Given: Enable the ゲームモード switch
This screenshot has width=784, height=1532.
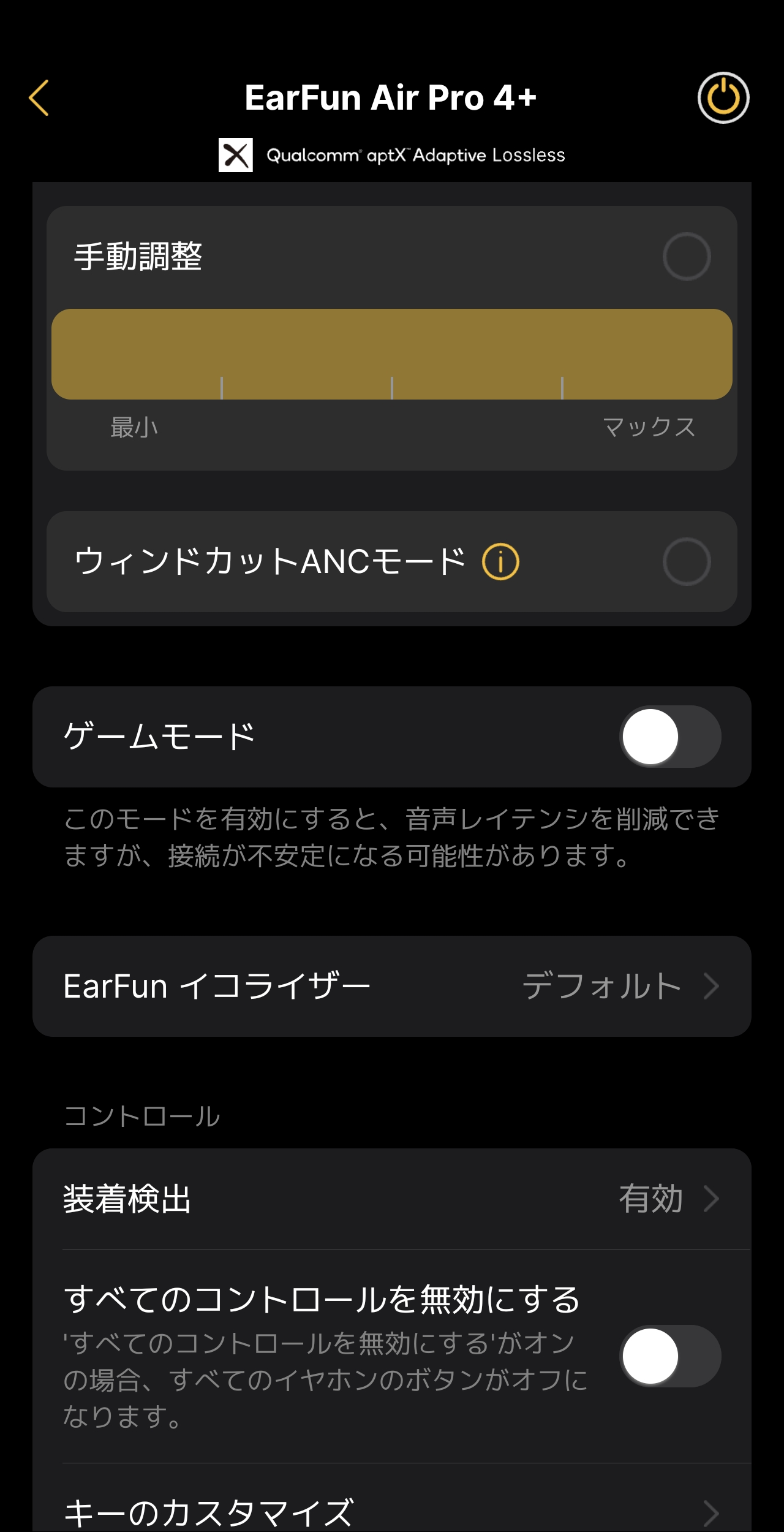Looking at the screenshot, I should [x=670, y=737].
